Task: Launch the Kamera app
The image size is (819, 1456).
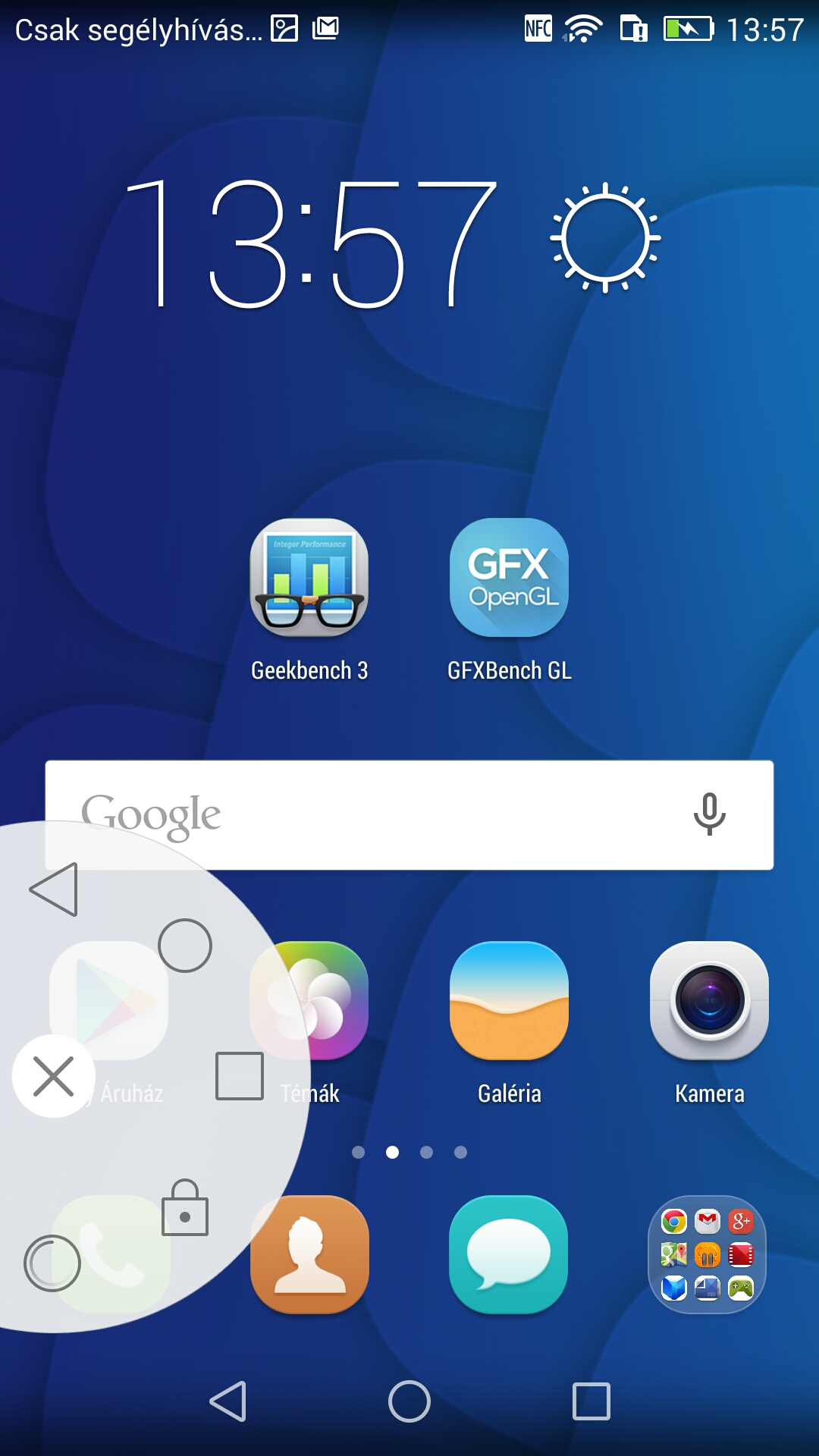Action: coord(709,1001)
